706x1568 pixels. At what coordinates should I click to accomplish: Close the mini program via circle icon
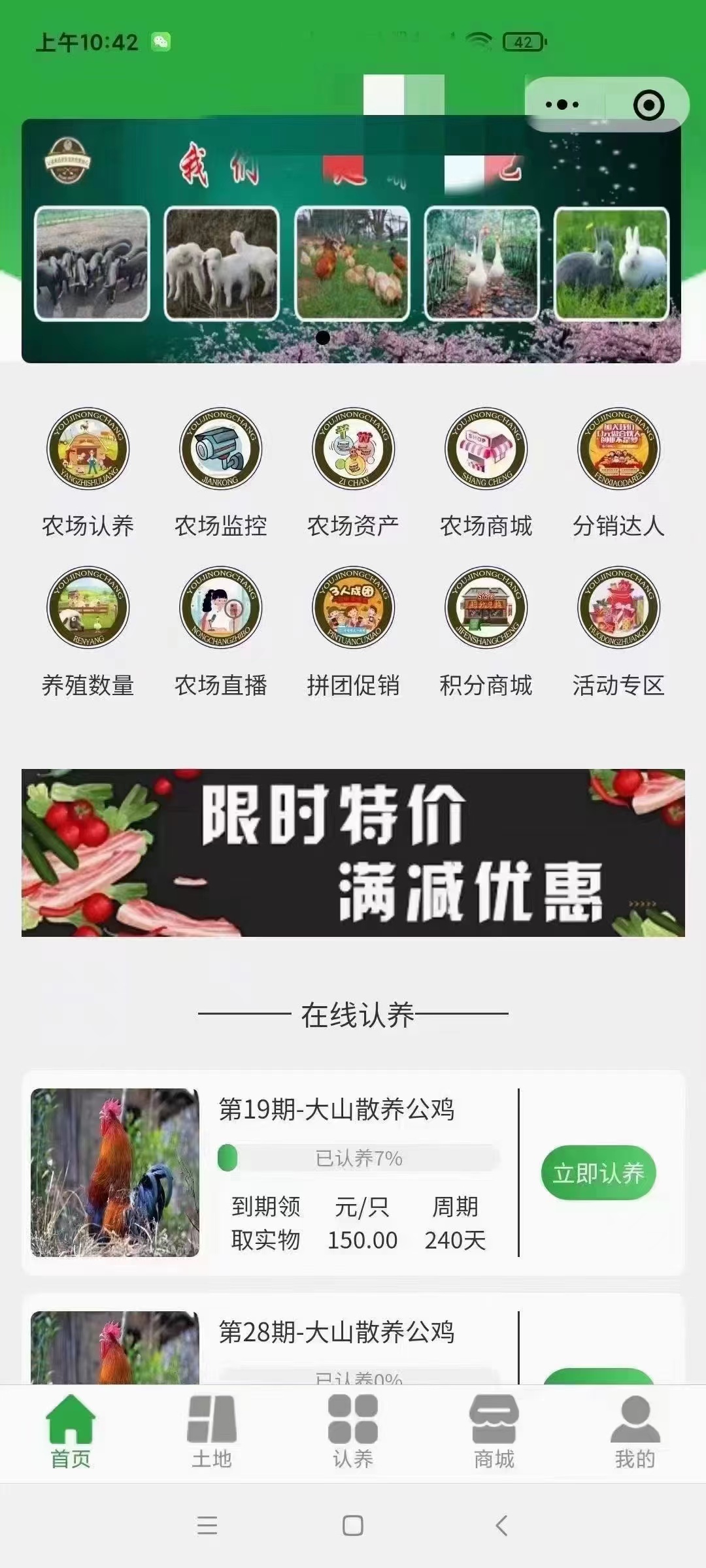648,105
